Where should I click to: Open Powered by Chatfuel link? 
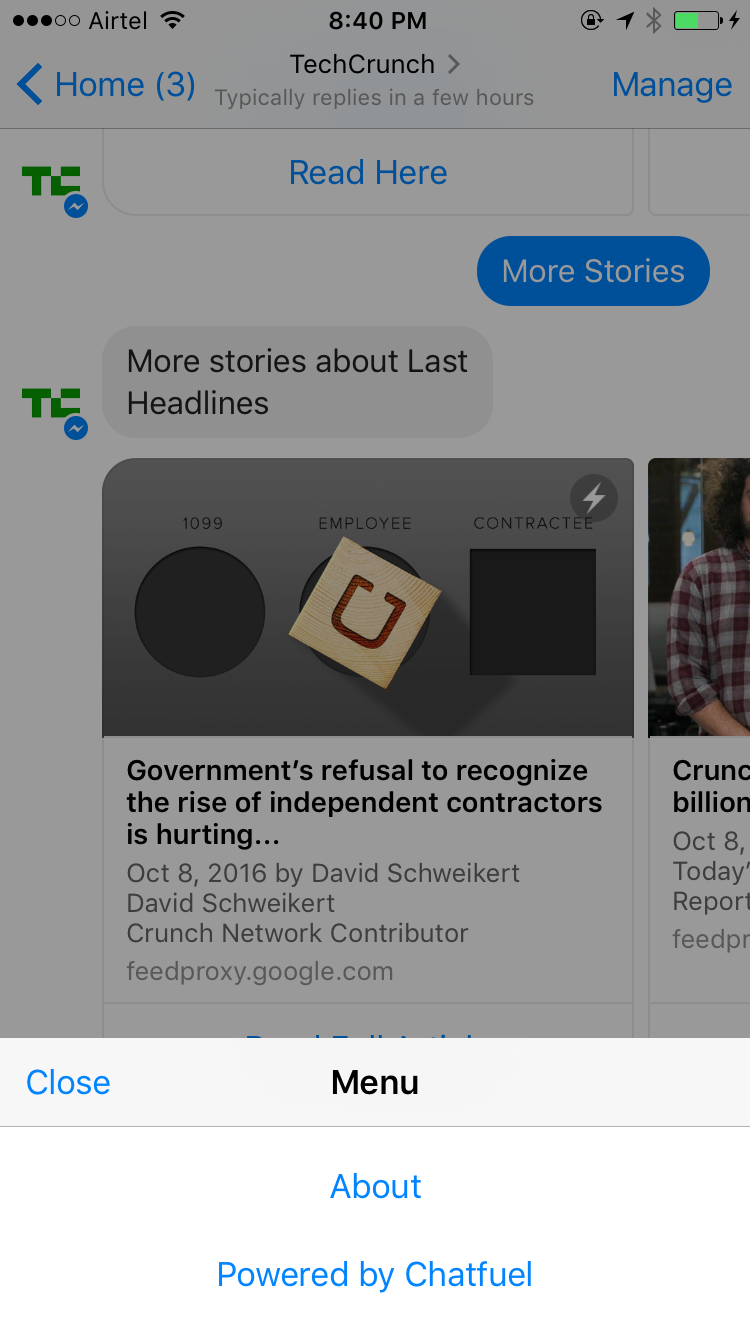tap(375, 1274)
